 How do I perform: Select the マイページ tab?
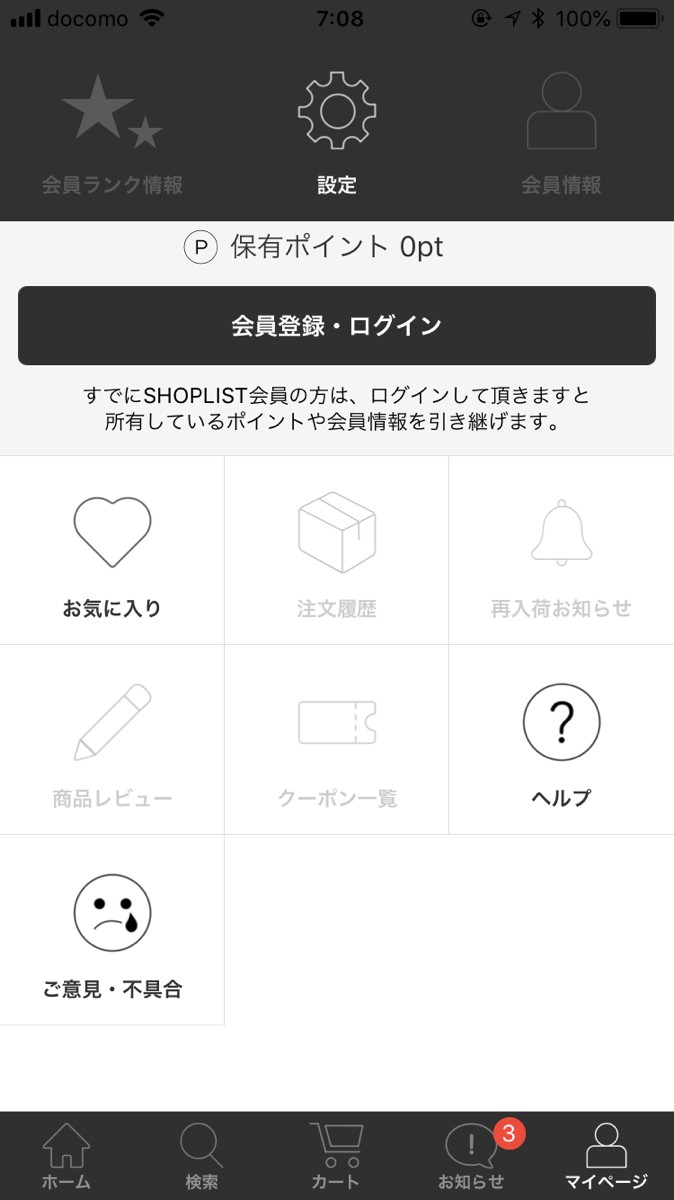[606, 1156]
